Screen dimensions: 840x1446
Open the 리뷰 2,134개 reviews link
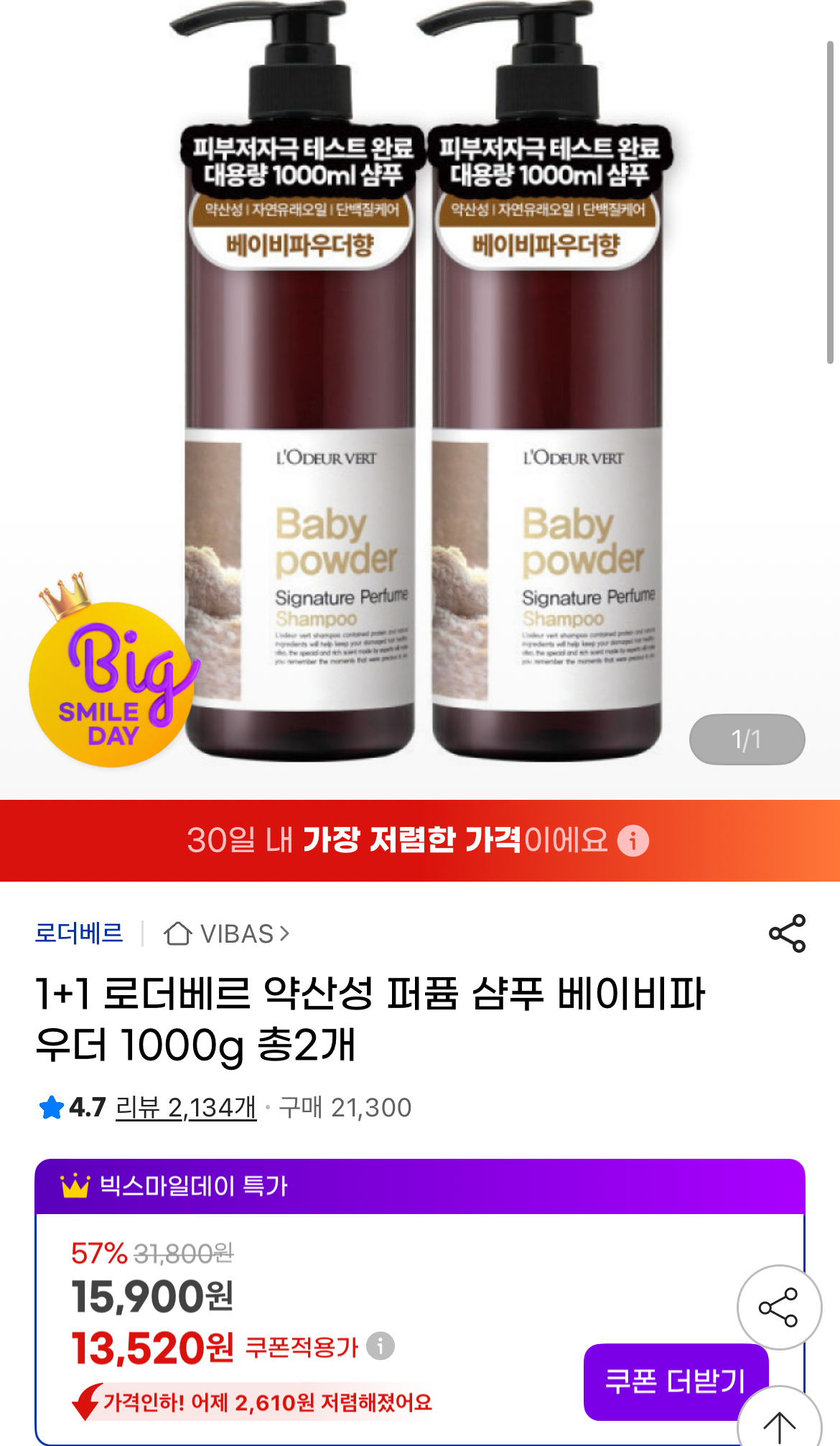tap(185, 1108)
